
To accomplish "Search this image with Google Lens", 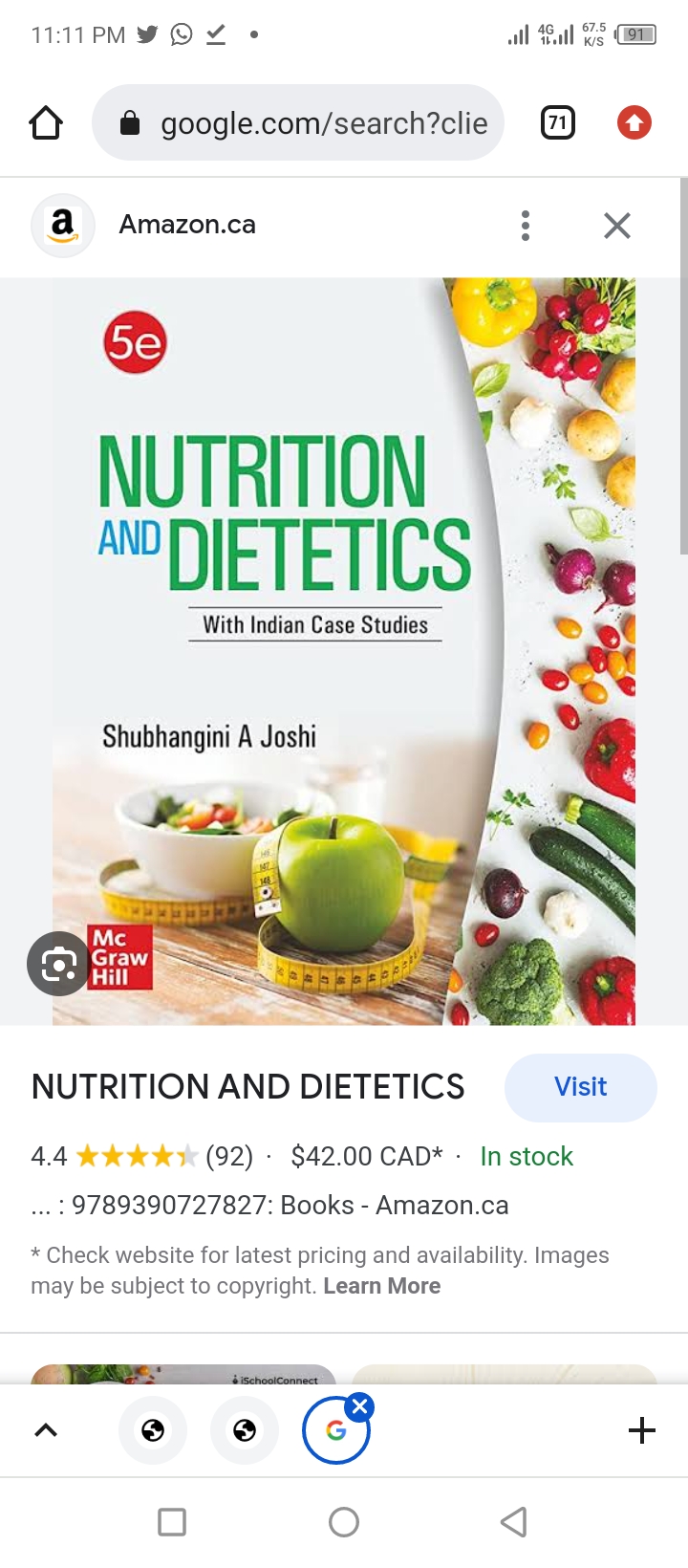I will [59, 964].
